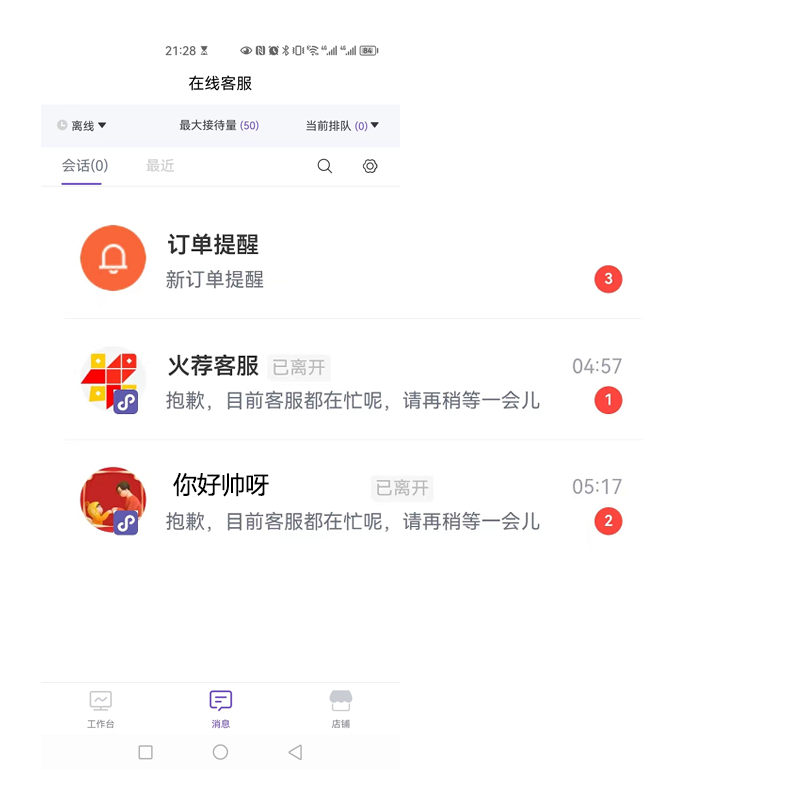The width and height of the screenshot is (800, 800).
Task: Switch to the 店铺 tab
Action: [341, 708]
